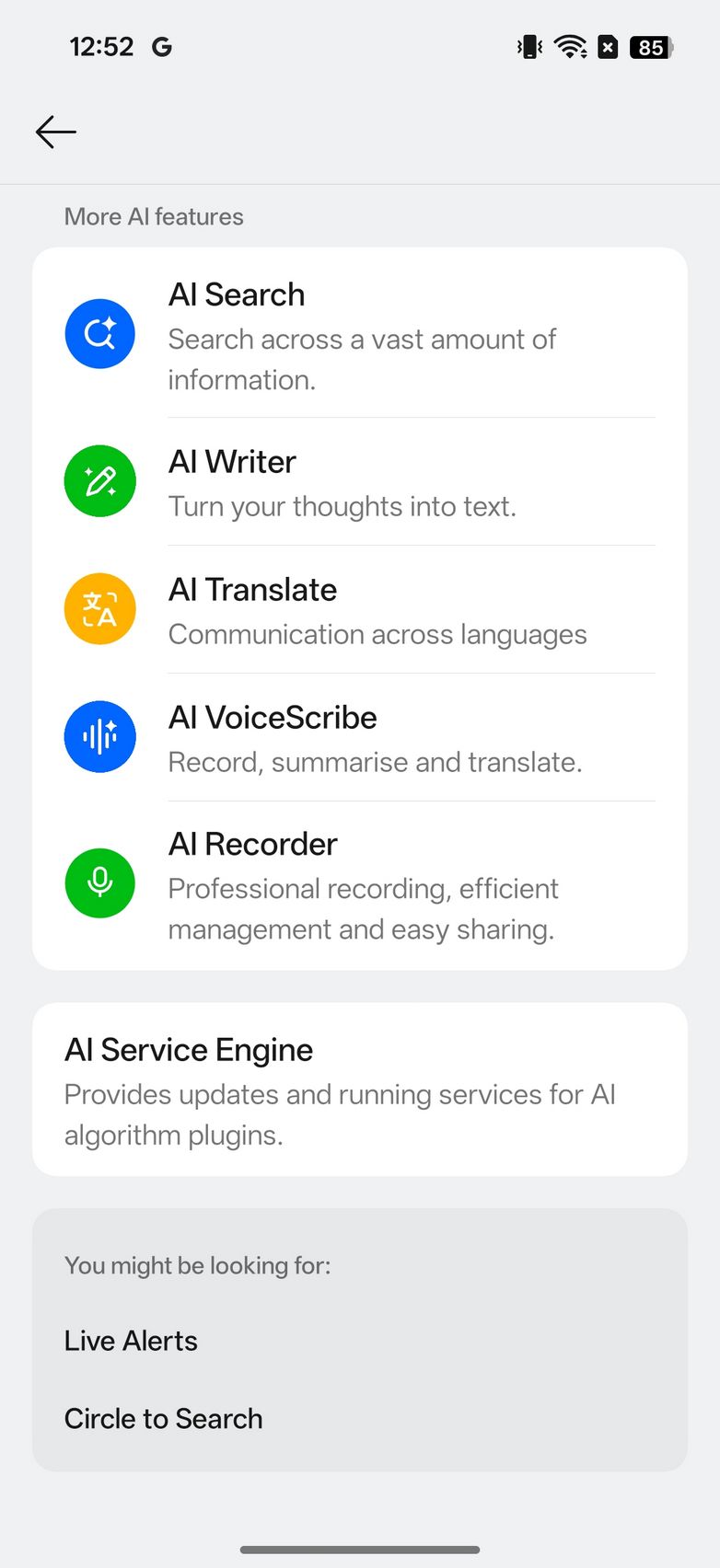The height and width of the screenshot is (1568, 720).
Task: Jump to Live Alerts suggestion
Action: point(132,1341)
